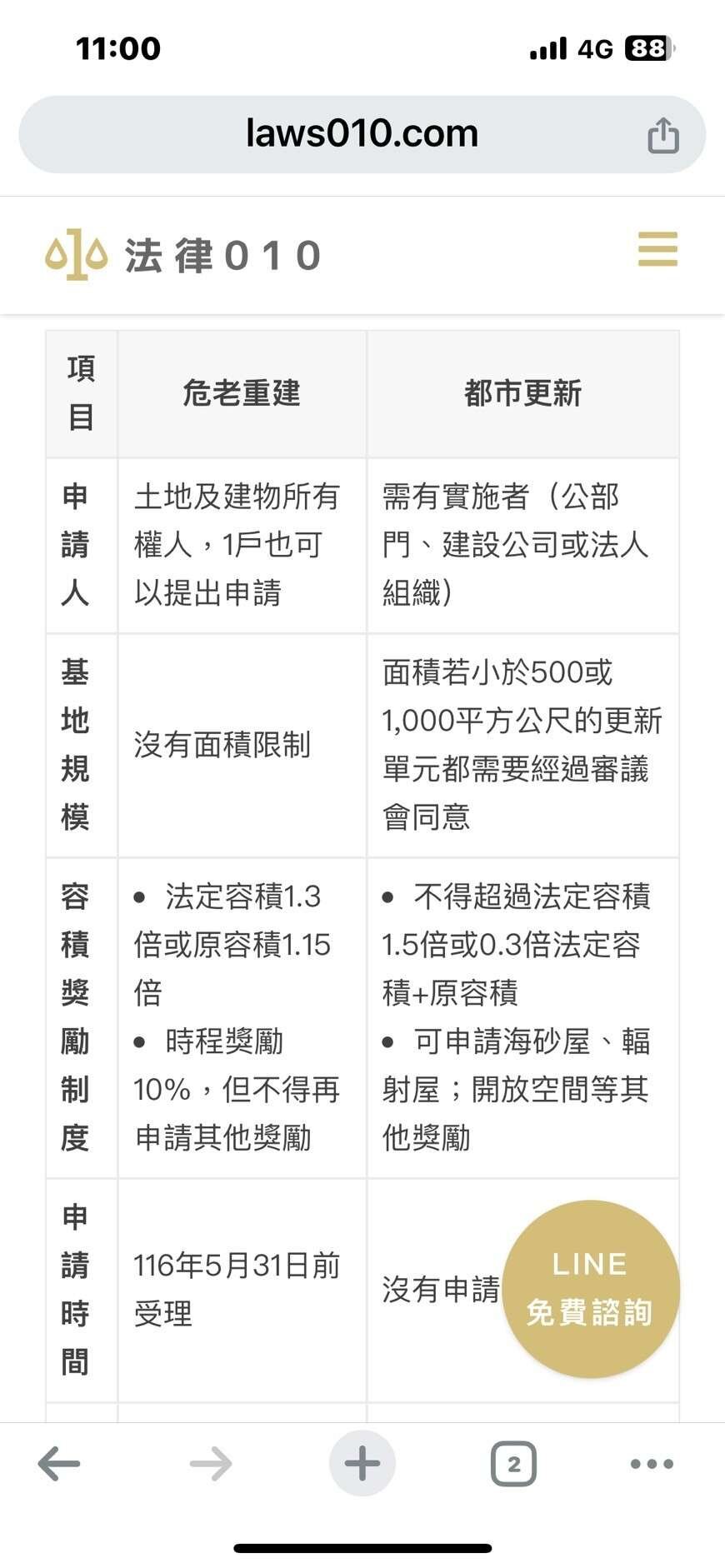Viewport: 725px width, 1568px height.
Task: Go back to the previous page
Action: pyautogui.click(x=59, y=1464)
